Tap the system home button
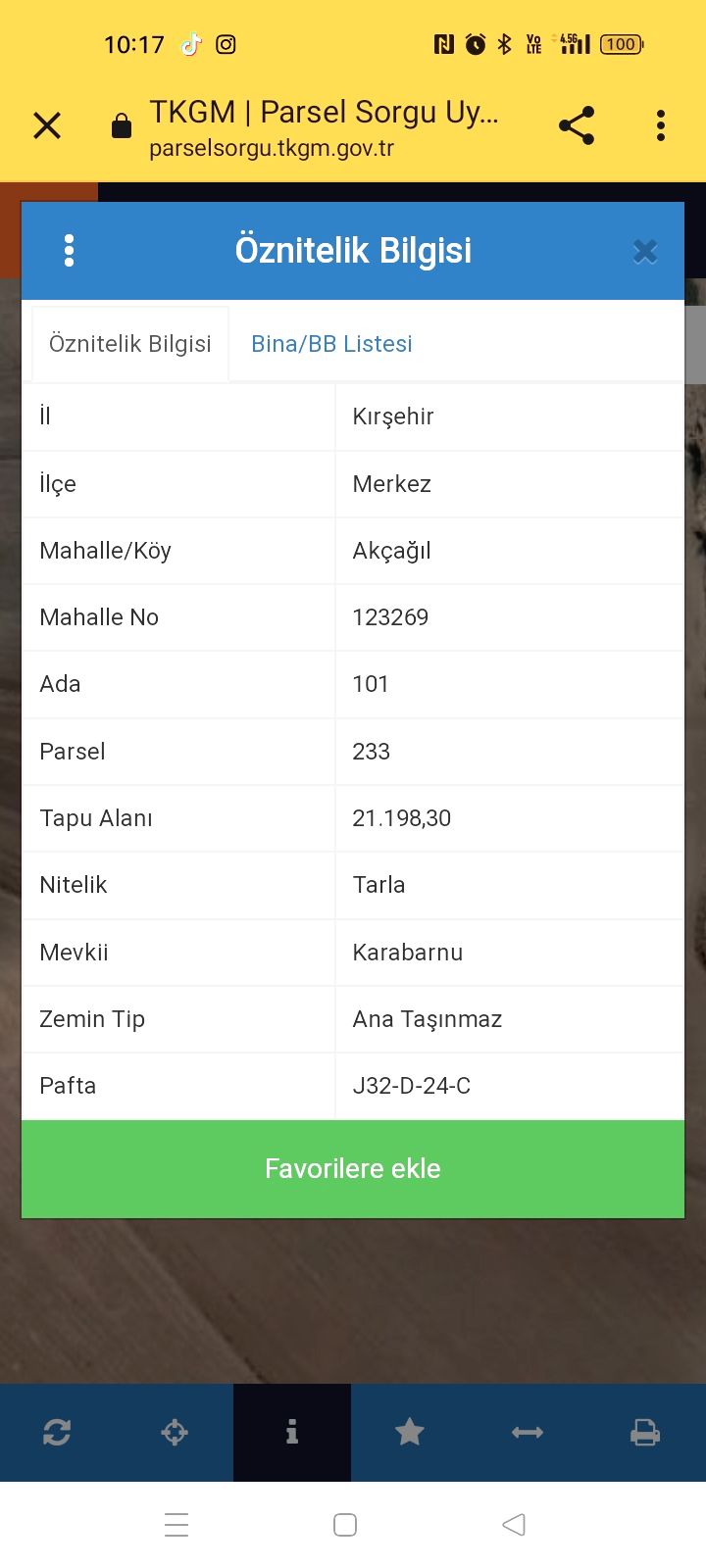Screen dimensions: 706x1568 click(345, 1525)
